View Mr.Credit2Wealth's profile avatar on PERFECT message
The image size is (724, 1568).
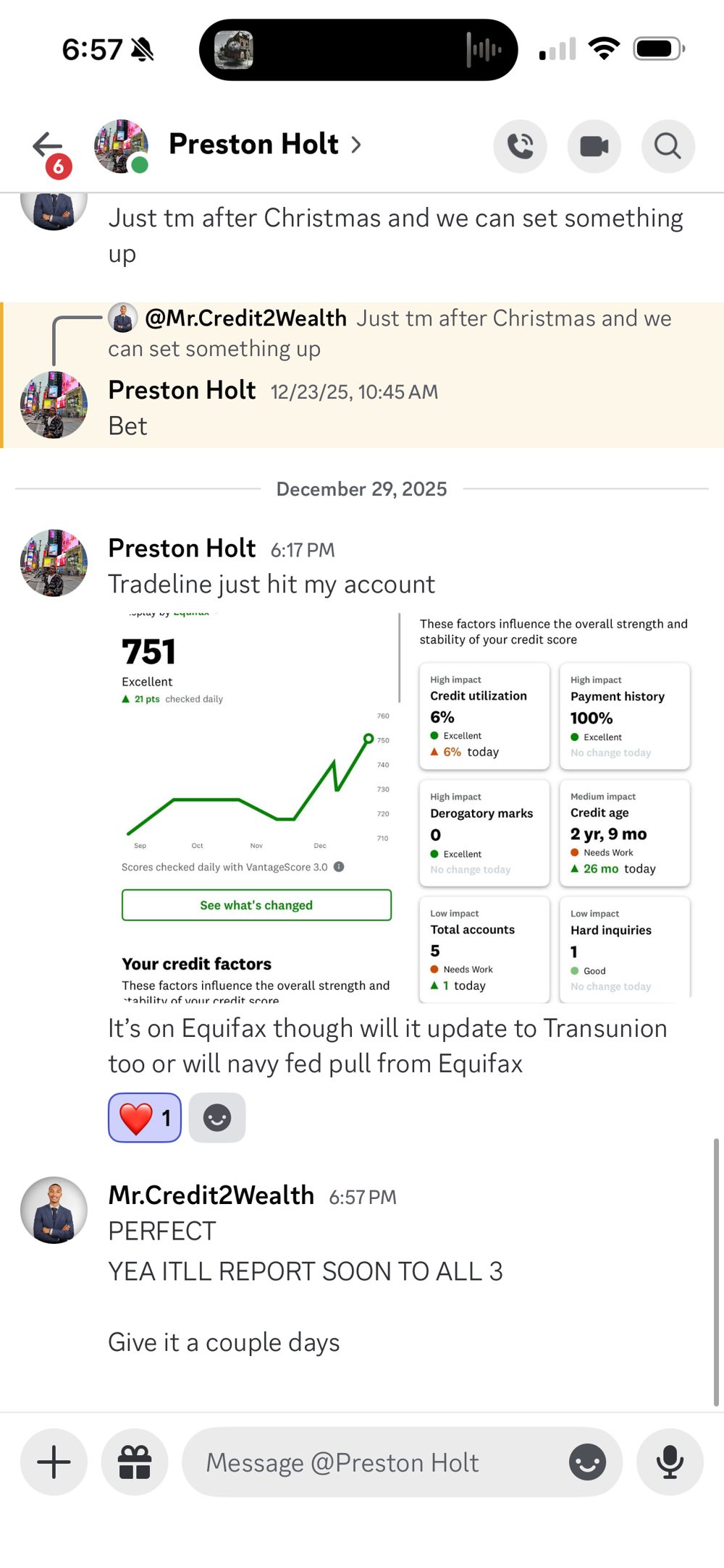click(54, 1210)
